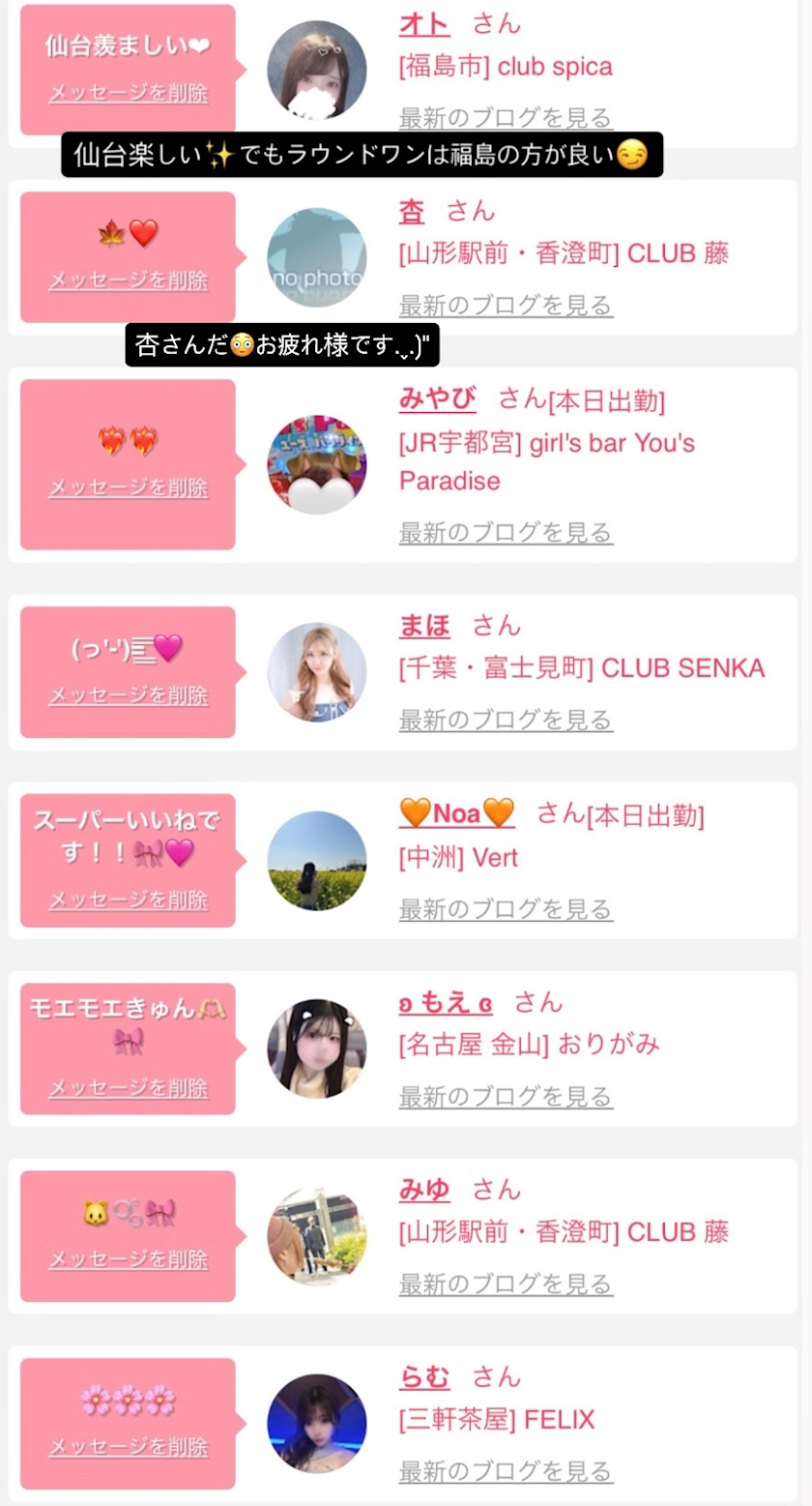
Task: Delete the モエモエきゅん message
Action: [x=128, y=1087]
